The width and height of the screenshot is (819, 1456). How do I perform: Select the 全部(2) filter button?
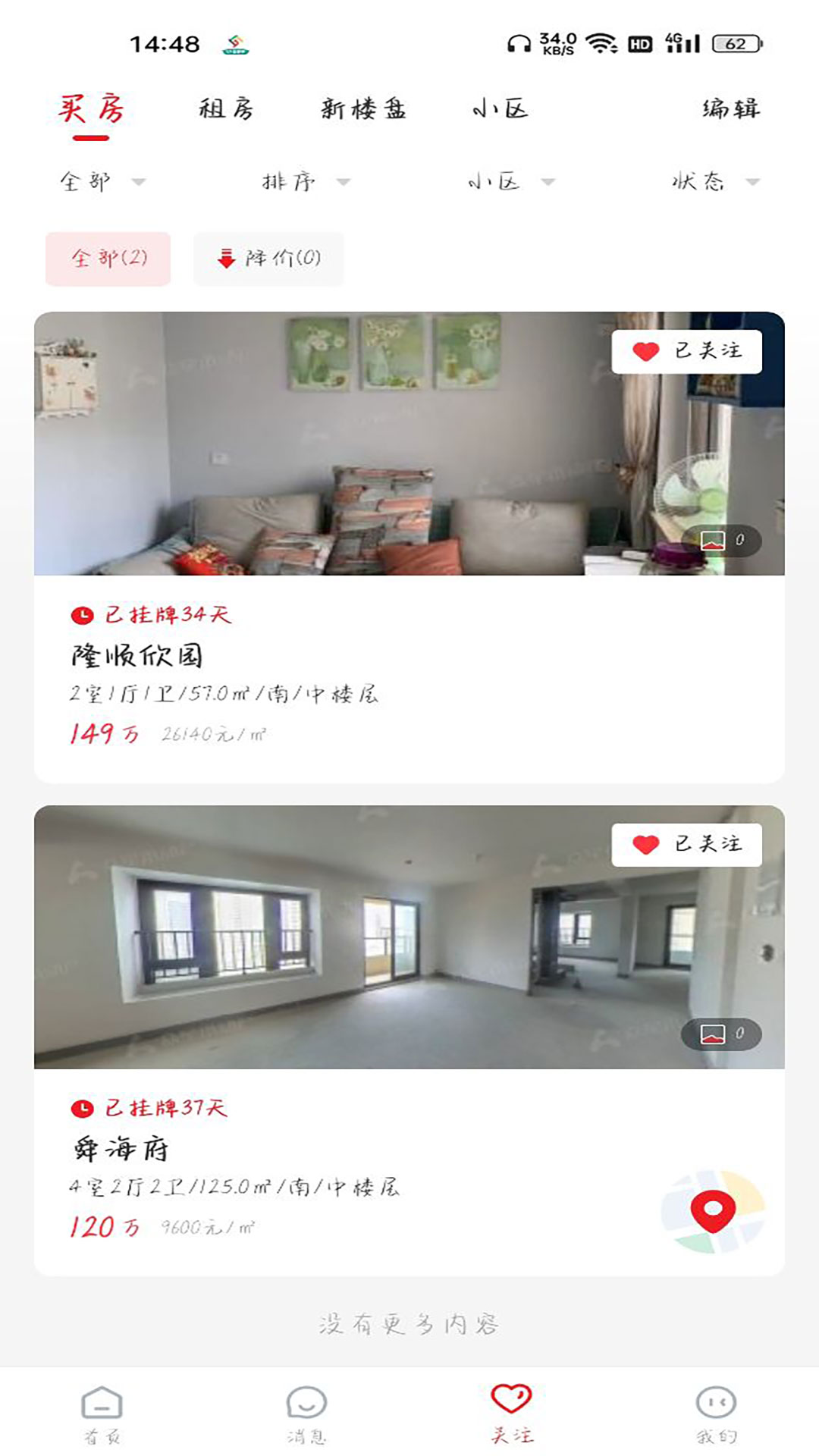(108, 259)
